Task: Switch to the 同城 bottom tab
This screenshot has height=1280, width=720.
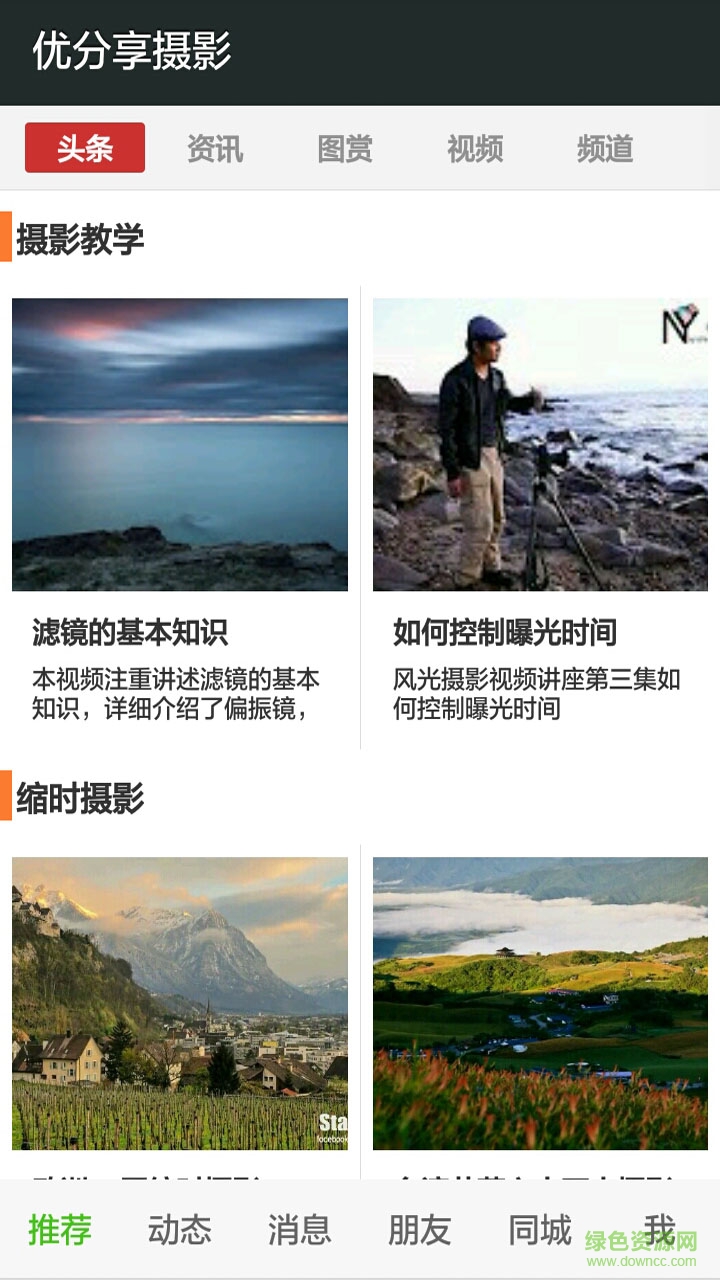Action: (x=540, y=1230)
